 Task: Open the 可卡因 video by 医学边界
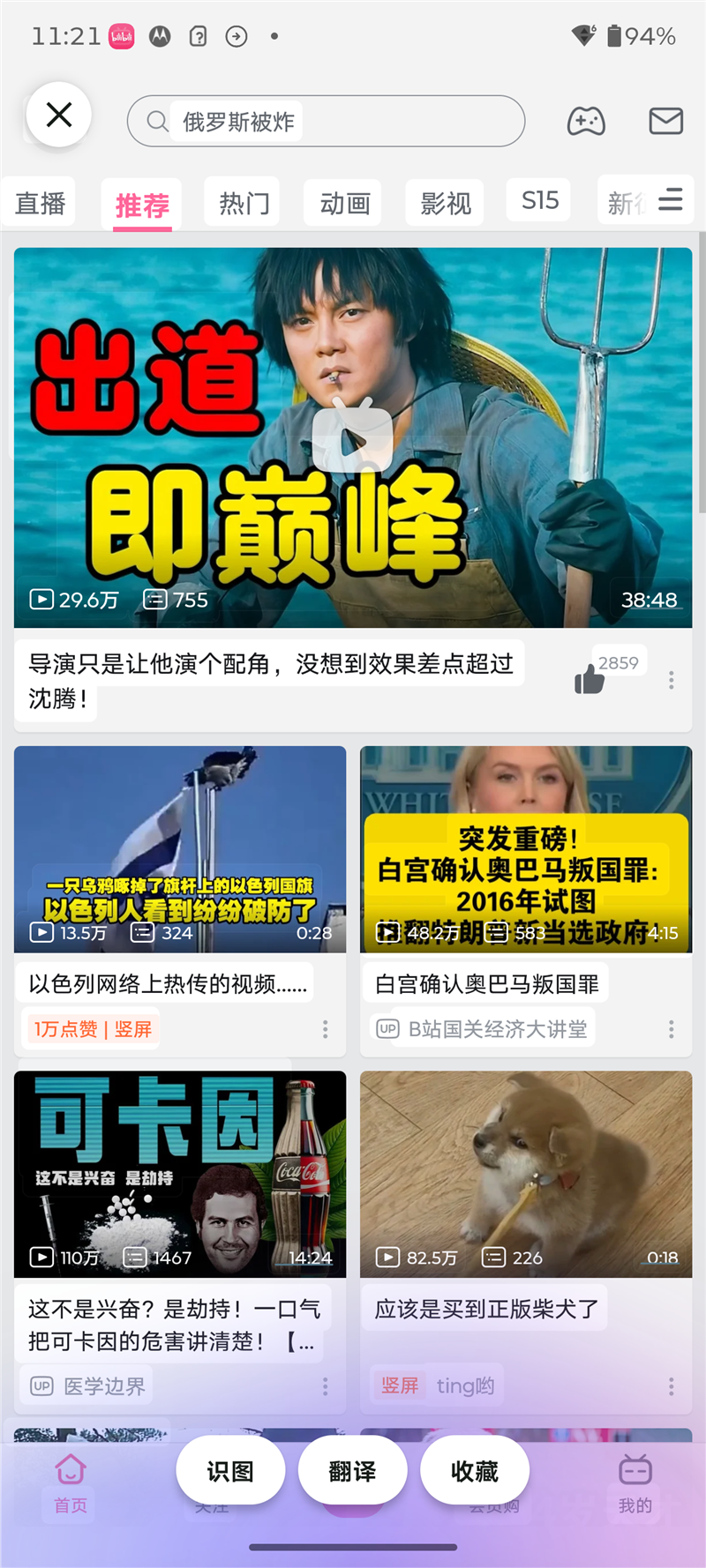[x=180, y=1174]
